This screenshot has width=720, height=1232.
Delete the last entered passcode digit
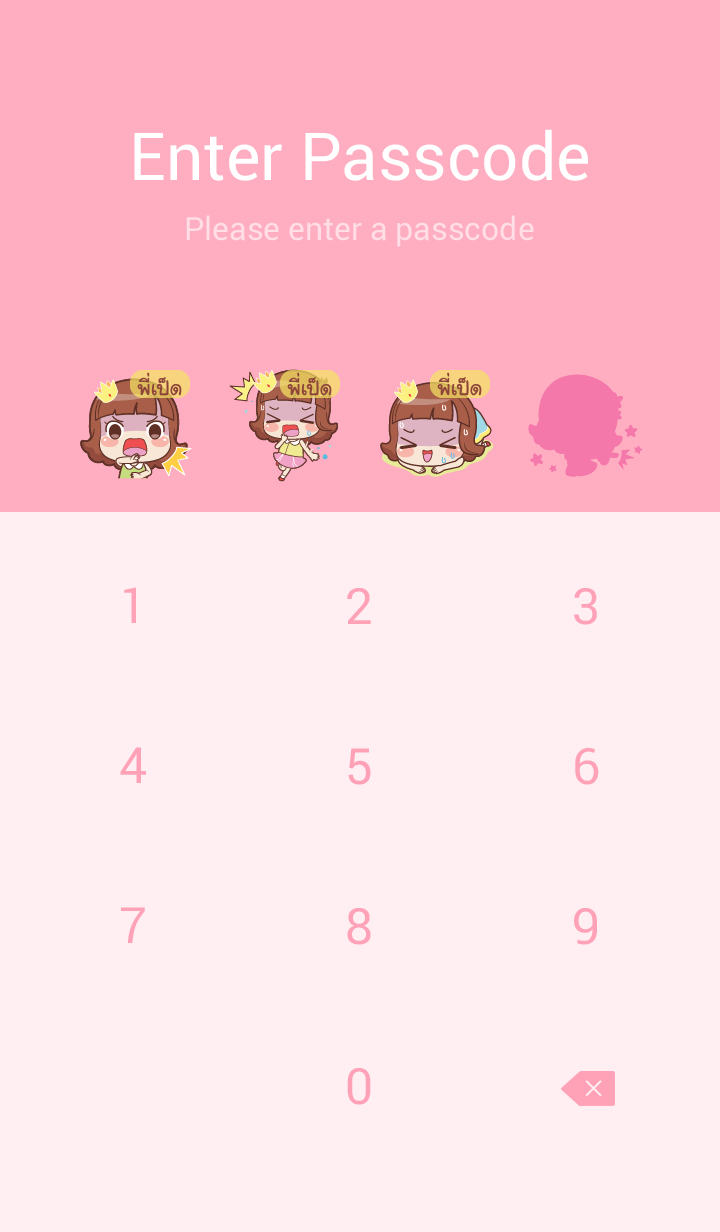click(x=589, y=1088)
